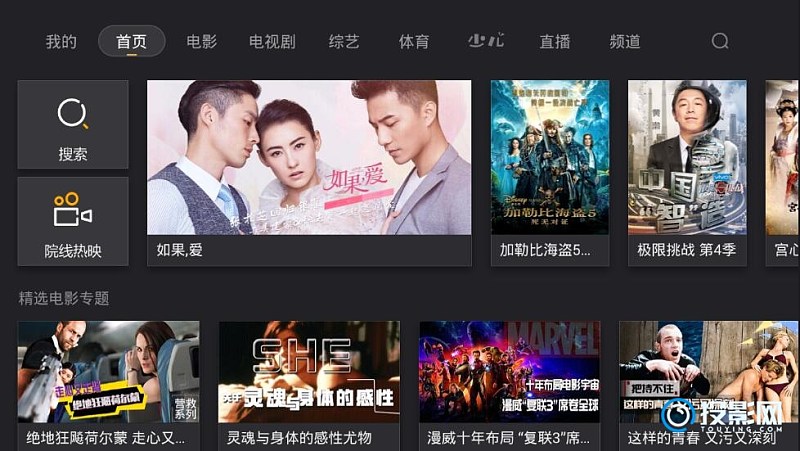Switch to the 电影 tab
The width and height of the screenshot is (800, 451).
pyautogui.click(x=201, y=41)
